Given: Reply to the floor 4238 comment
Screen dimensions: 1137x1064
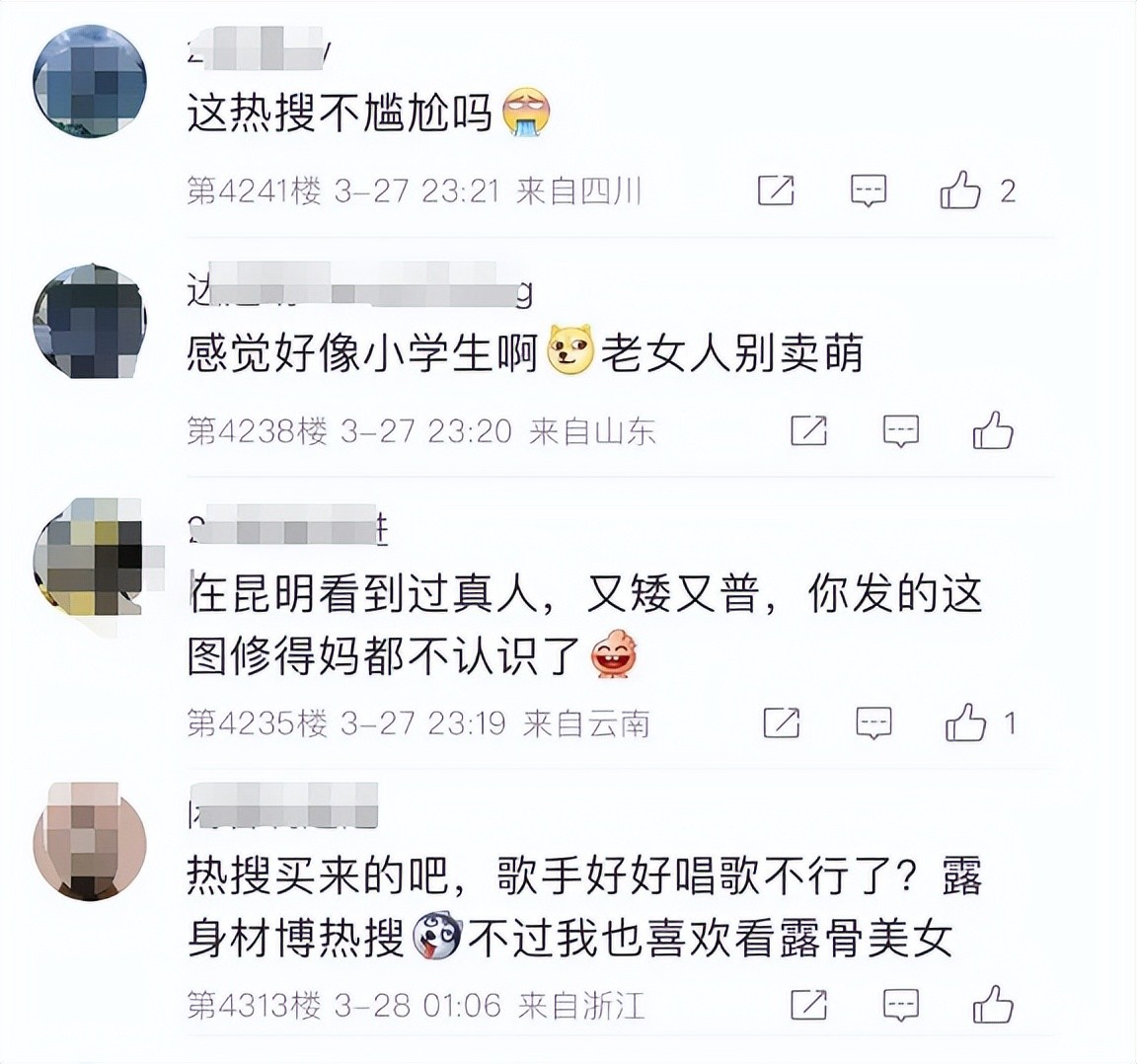Looking at the screenshot, I should (x=900, y=430).
